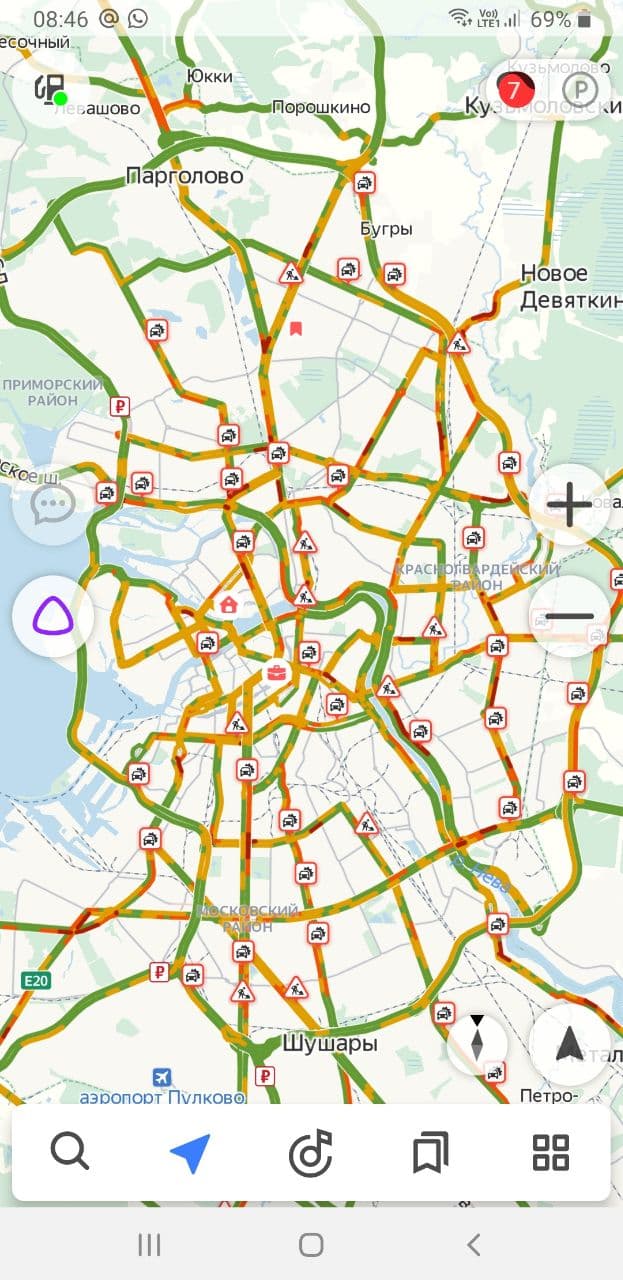Zoom in with the plus button

pyautogui.click(x=570, y=505)
